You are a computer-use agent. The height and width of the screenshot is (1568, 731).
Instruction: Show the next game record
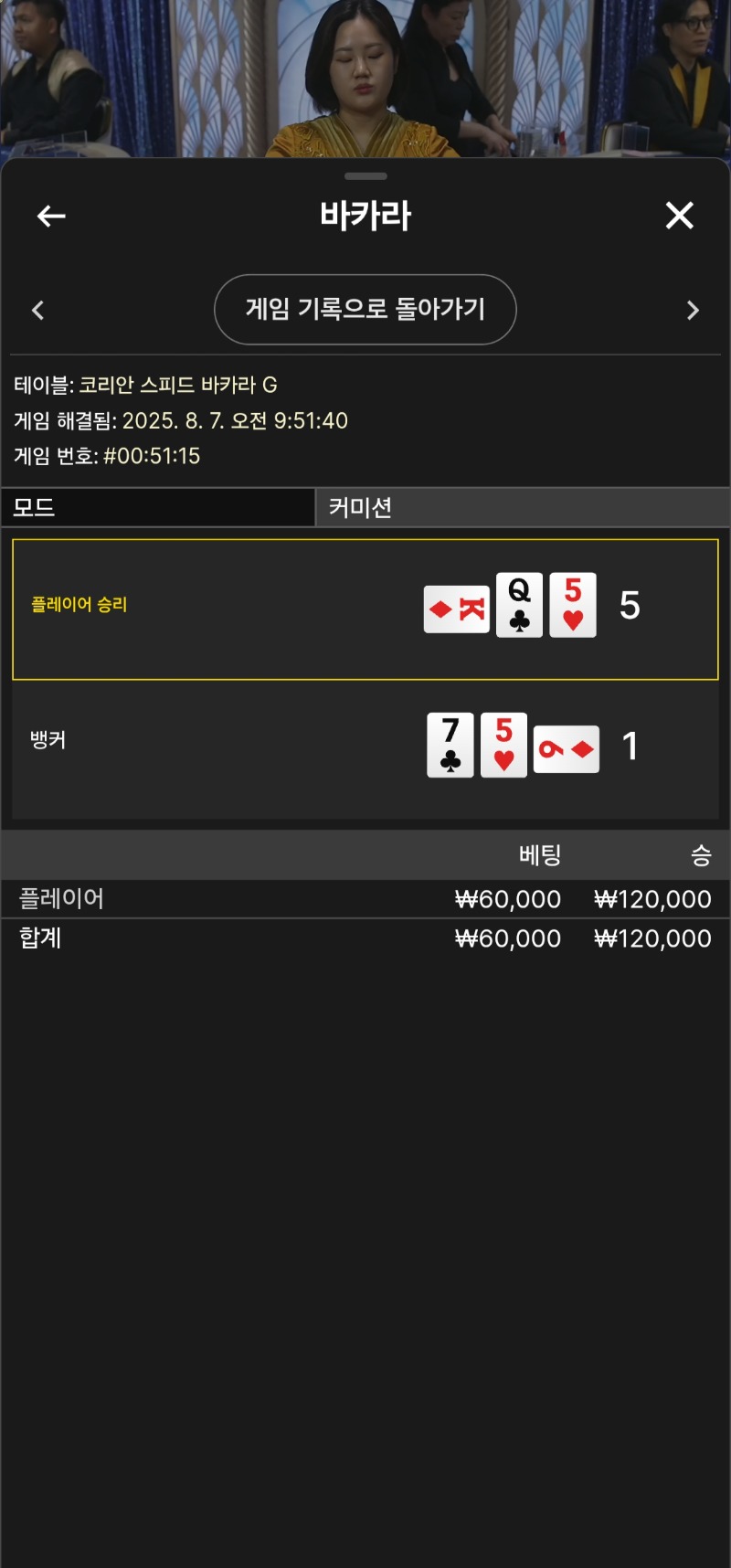coord(692,311)
